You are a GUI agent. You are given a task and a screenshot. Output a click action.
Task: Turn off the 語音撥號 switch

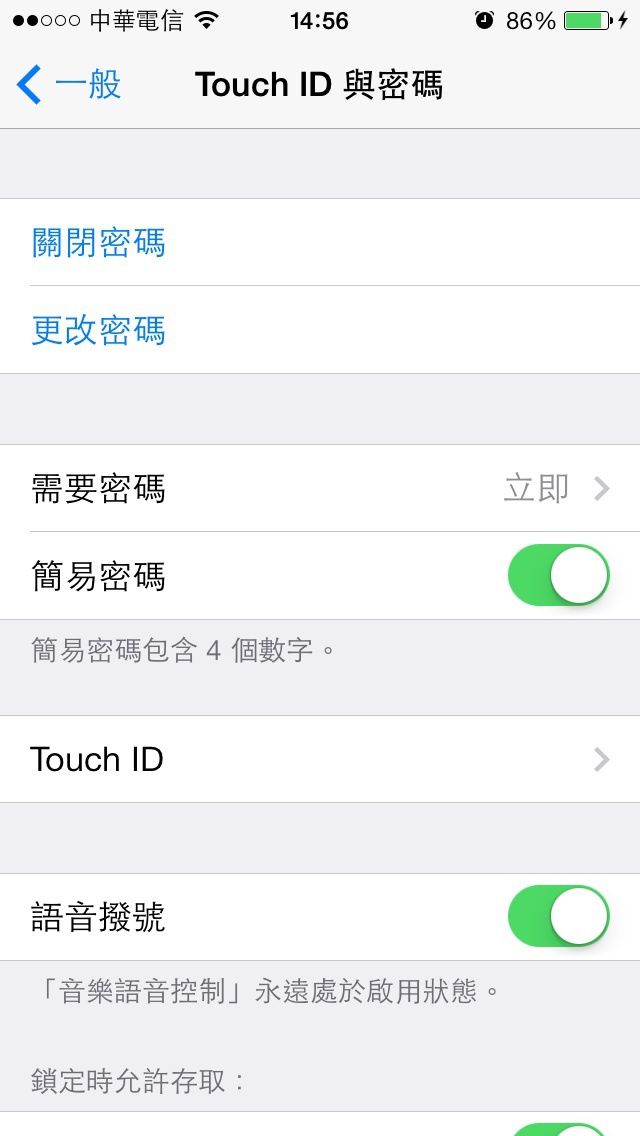click(558, 916)
